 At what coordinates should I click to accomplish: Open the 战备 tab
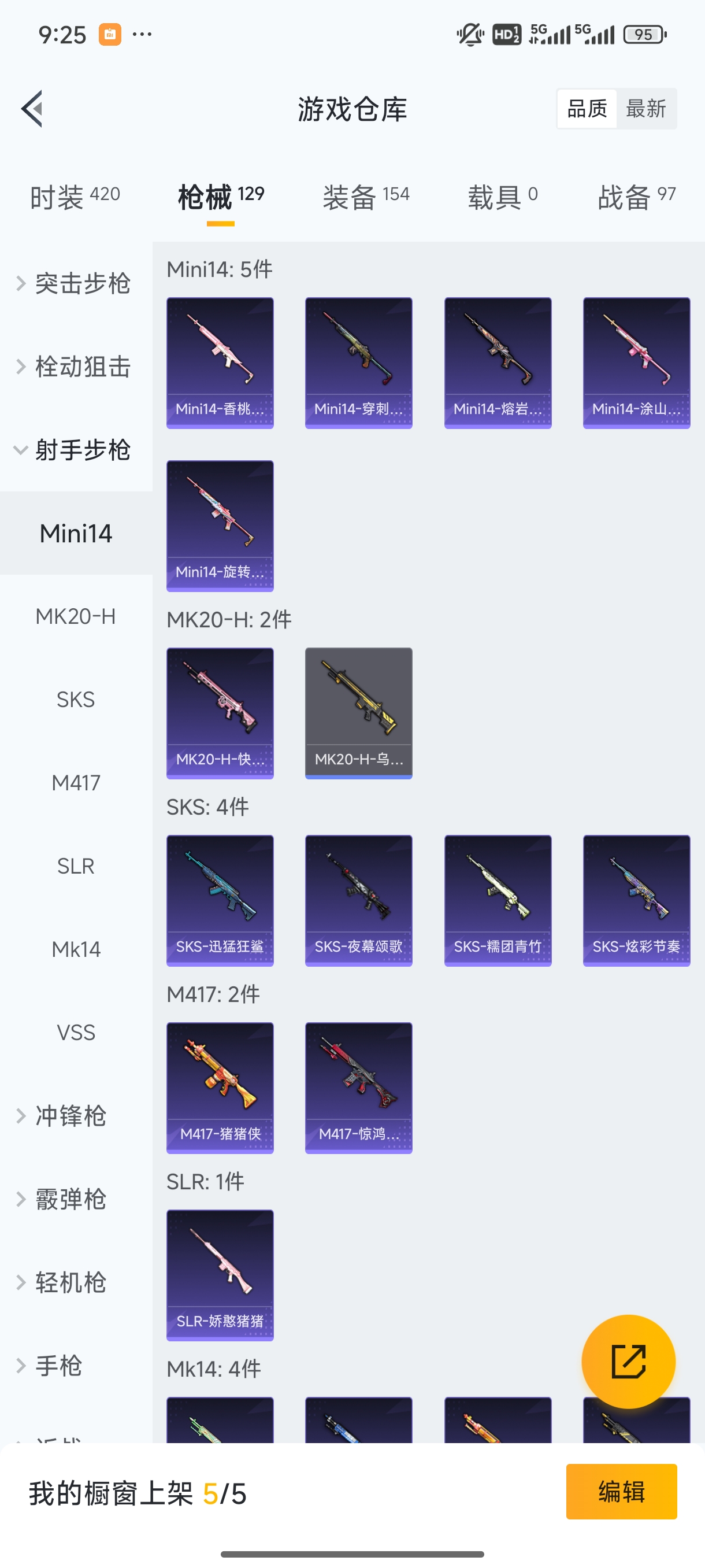pos(636,197)
